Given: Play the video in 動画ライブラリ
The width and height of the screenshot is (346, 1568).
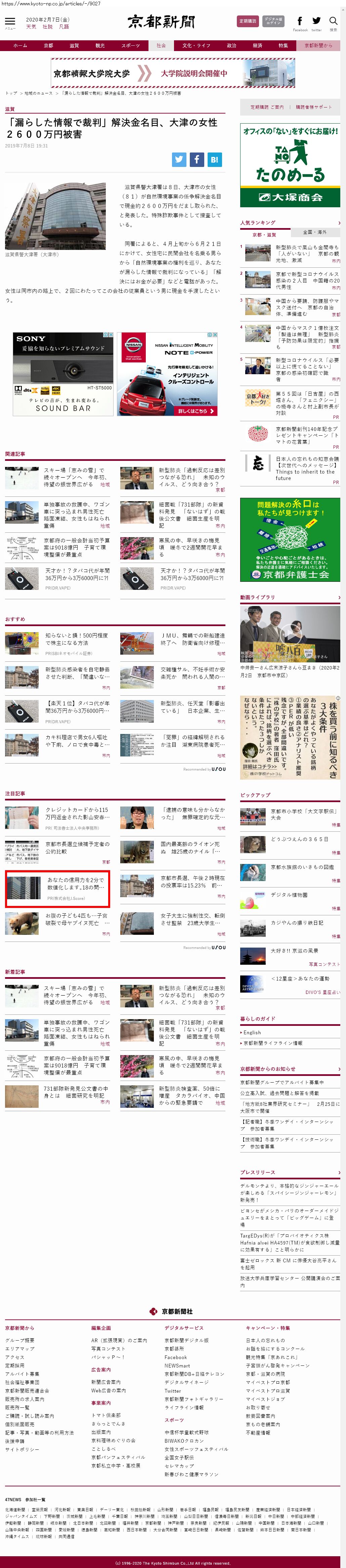Looking at the screenshot, I should (290, 633).
